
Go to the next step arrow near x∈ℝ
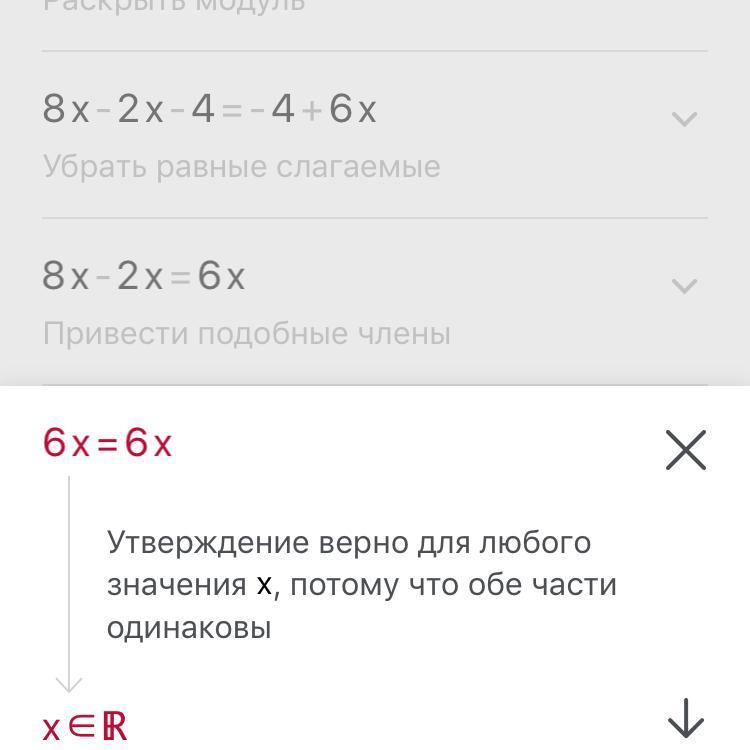[x=685, y=718]
